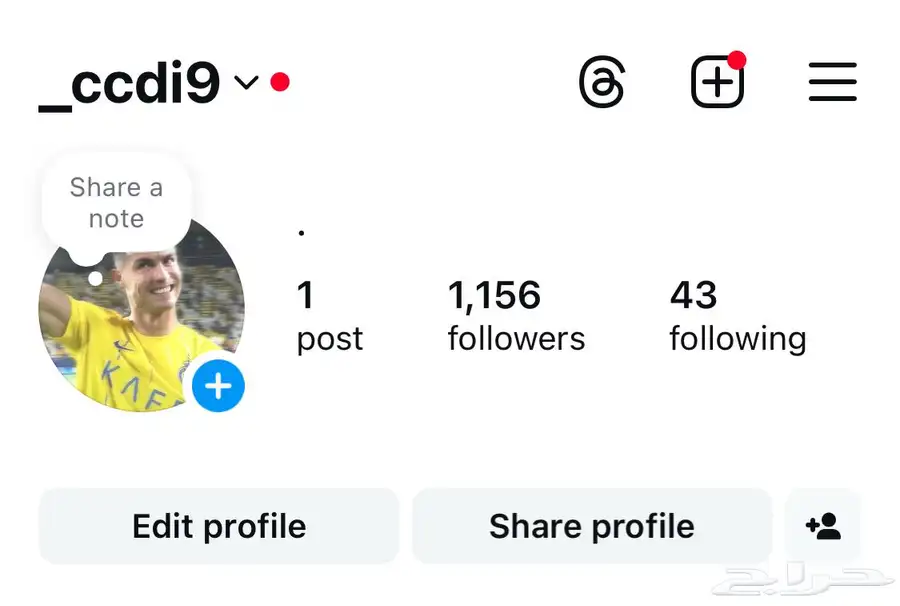Add a story with blue plus badge

point(218,386)
